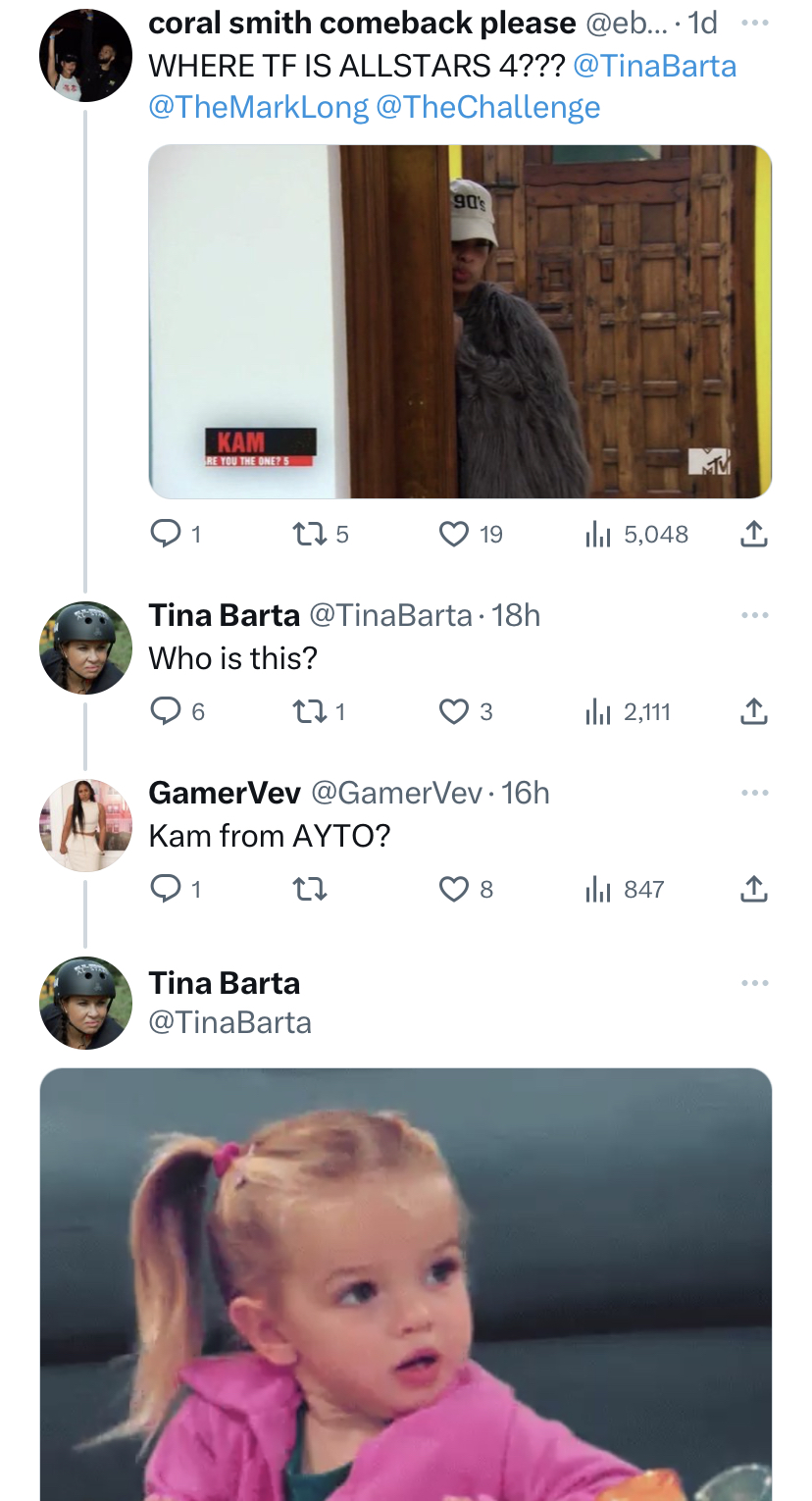
Task: Open the menu for "Who is this?" tweet
Action: (754, 615)
